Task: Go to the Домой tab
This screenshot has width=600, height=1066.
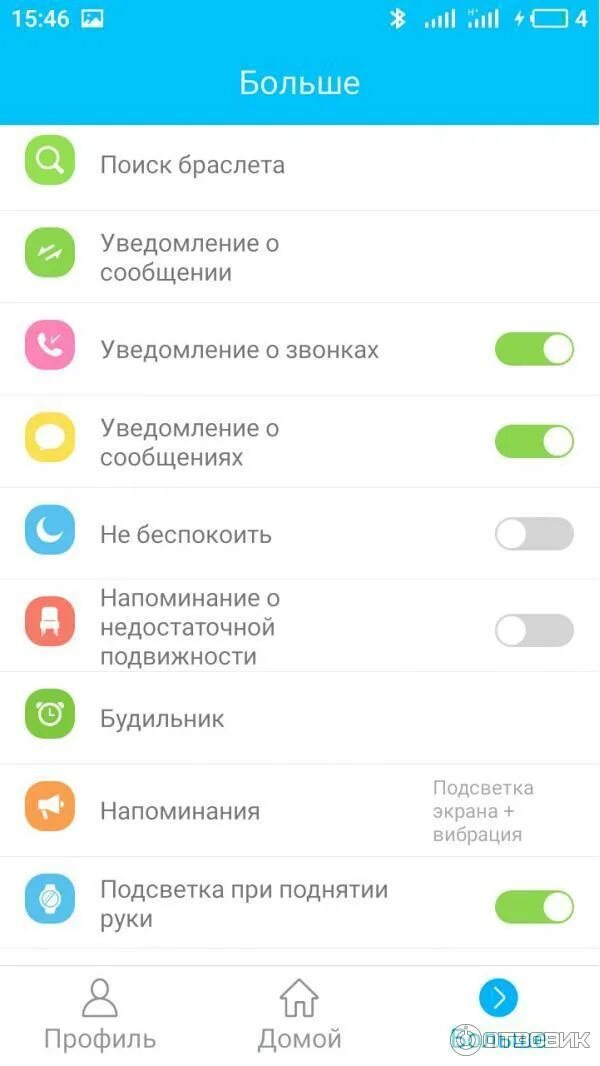Action: point(299,1015)
